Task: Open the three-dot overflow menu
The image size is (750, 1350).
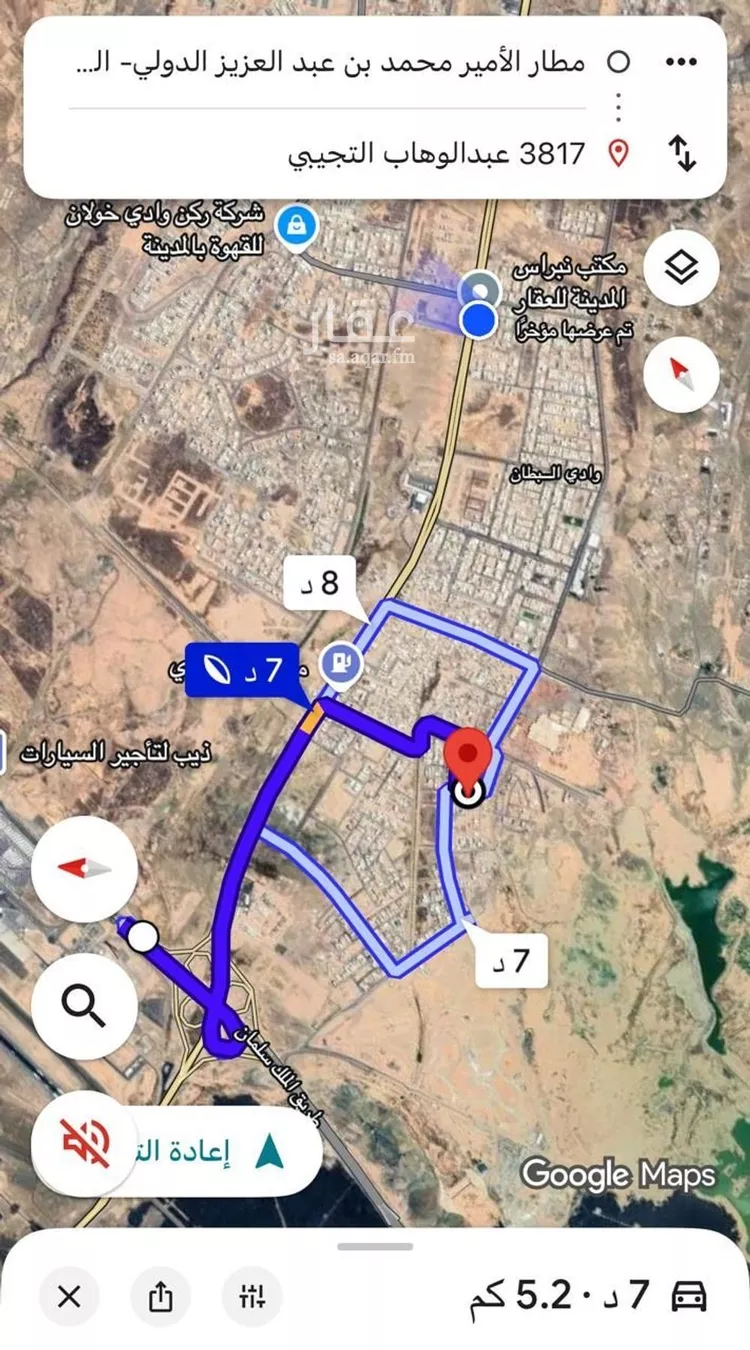Action: point(679,61)
